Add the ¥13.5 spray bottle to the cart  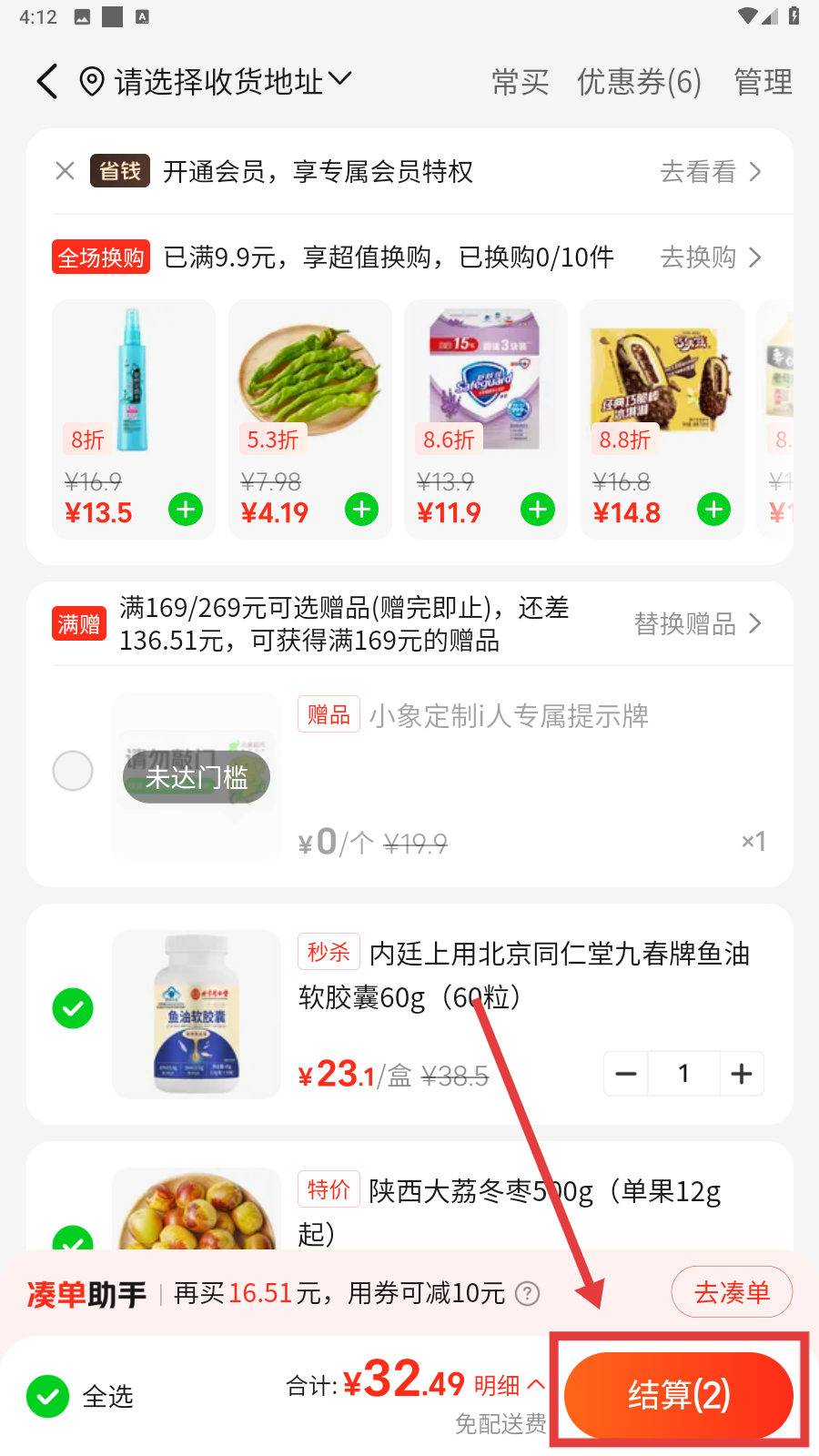[x=186, y=510]
